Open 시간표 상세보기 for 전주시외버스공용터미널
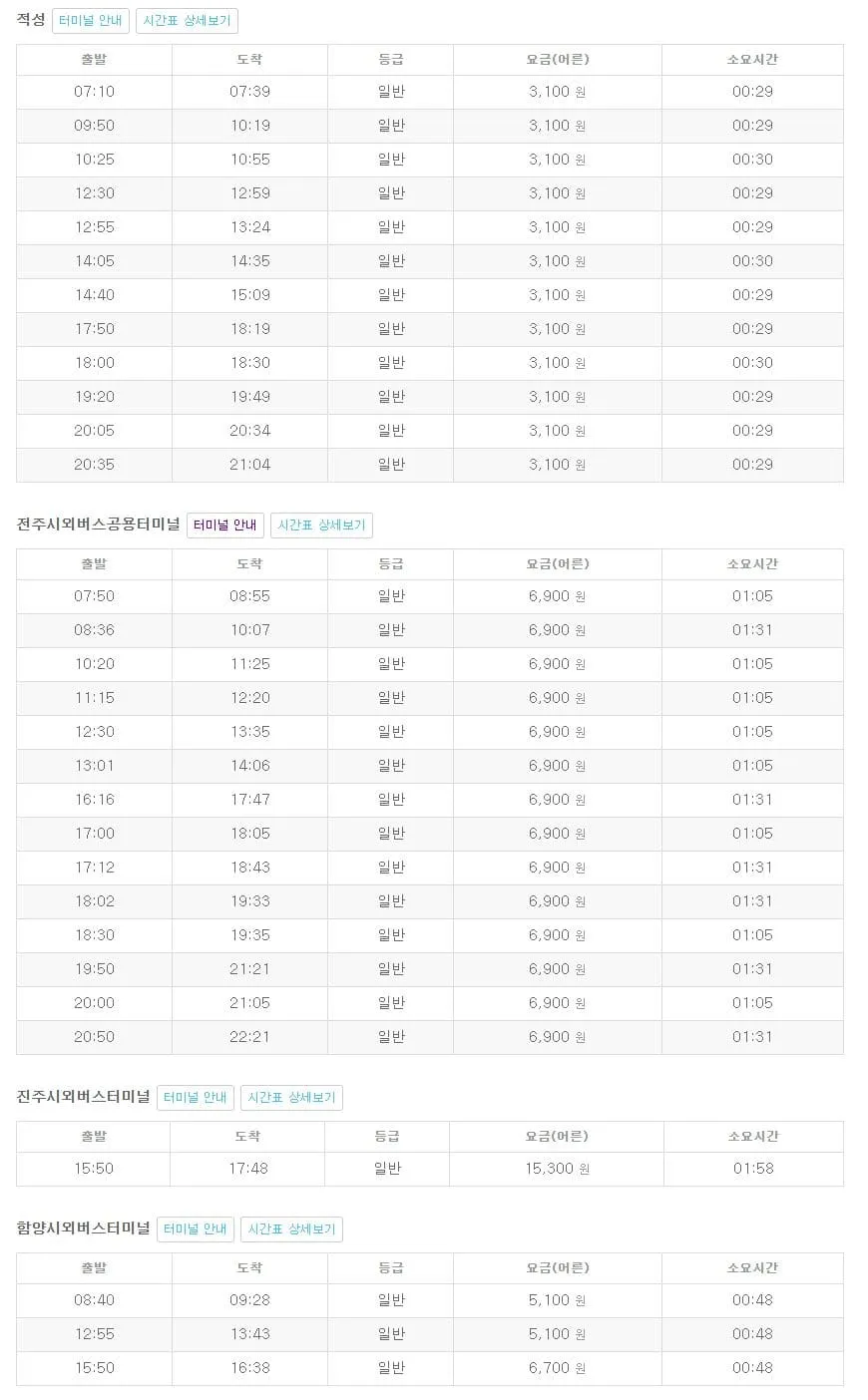The height and width of the screenshot is (1400, 868). pyautogui.click(x=321, y=525)
